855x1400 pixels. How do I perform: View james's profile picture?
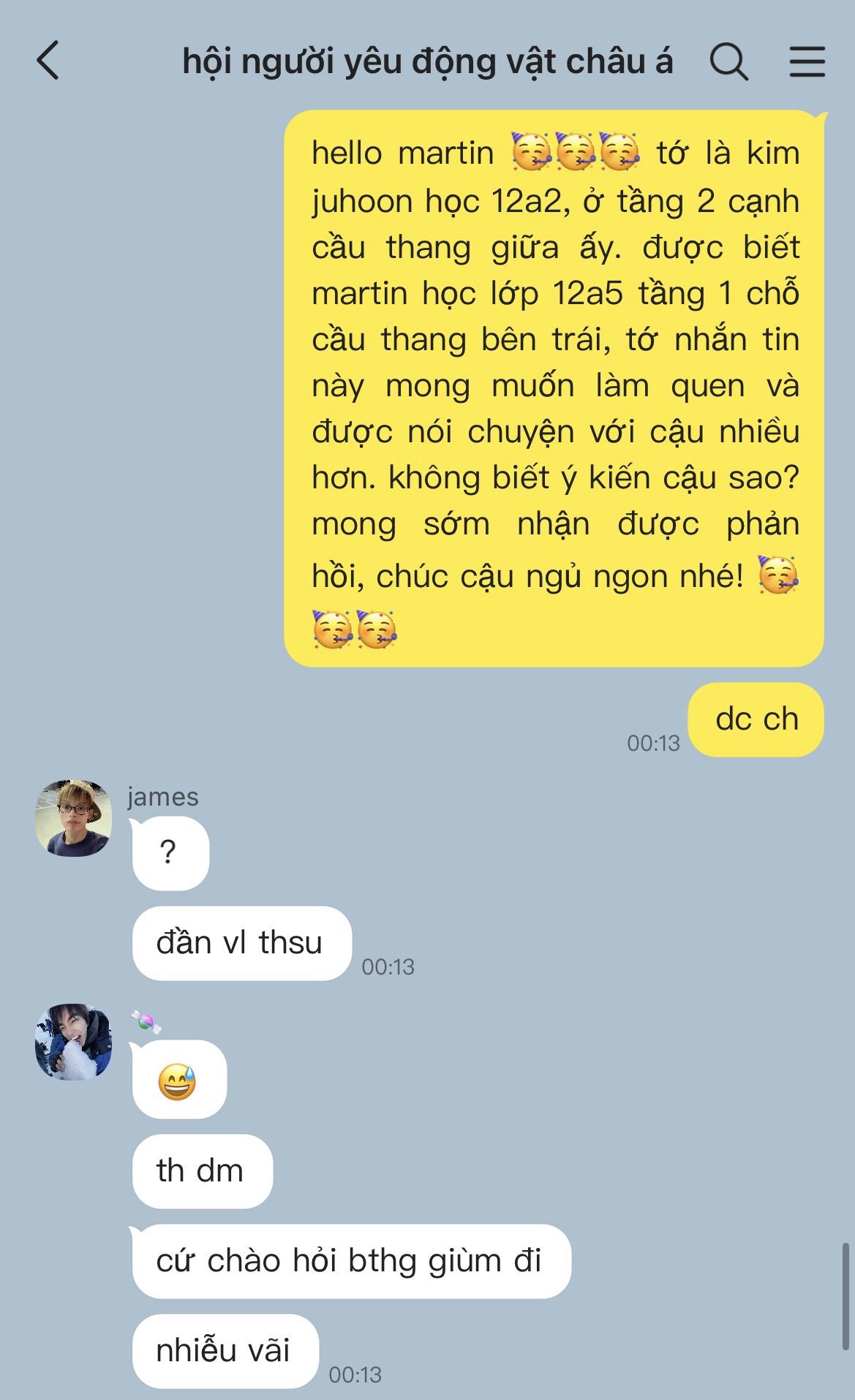tap(74, 817)
